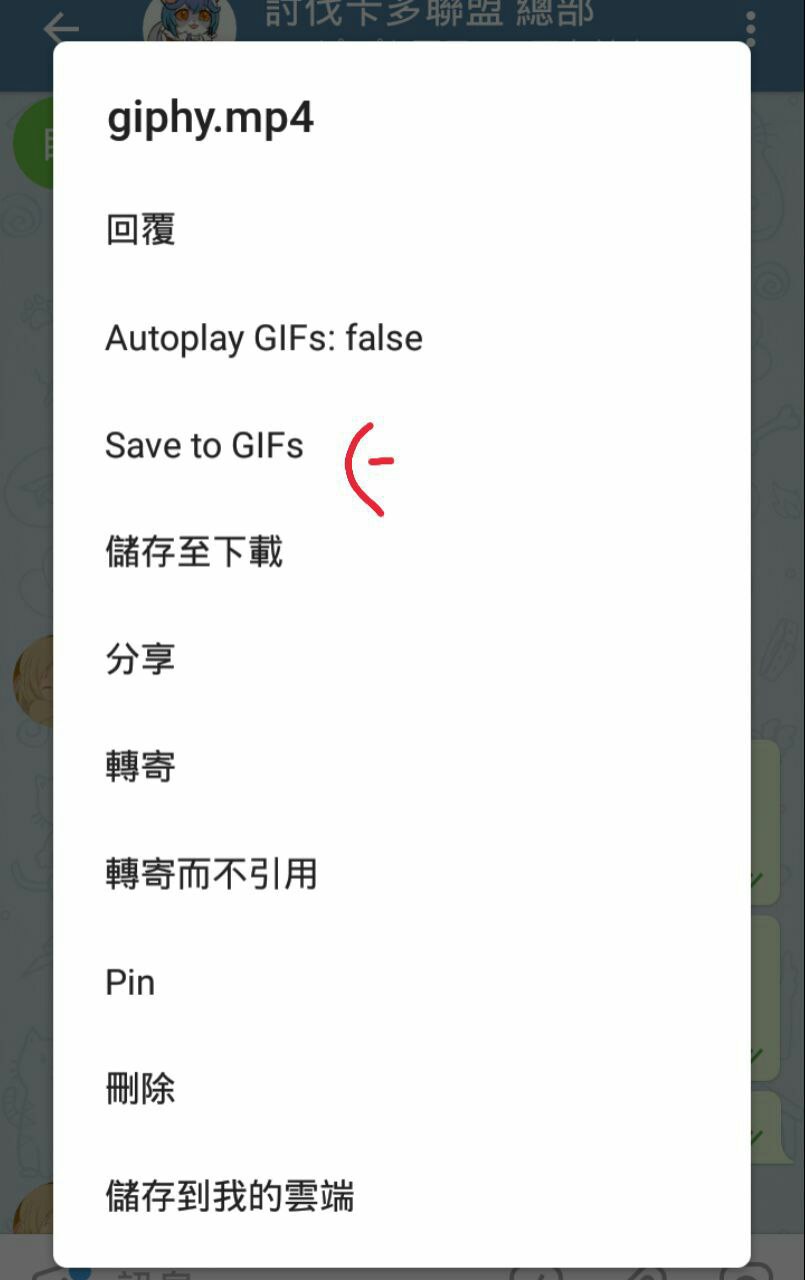Select 回覆 to reply to the message

click(x=401, y=230)
